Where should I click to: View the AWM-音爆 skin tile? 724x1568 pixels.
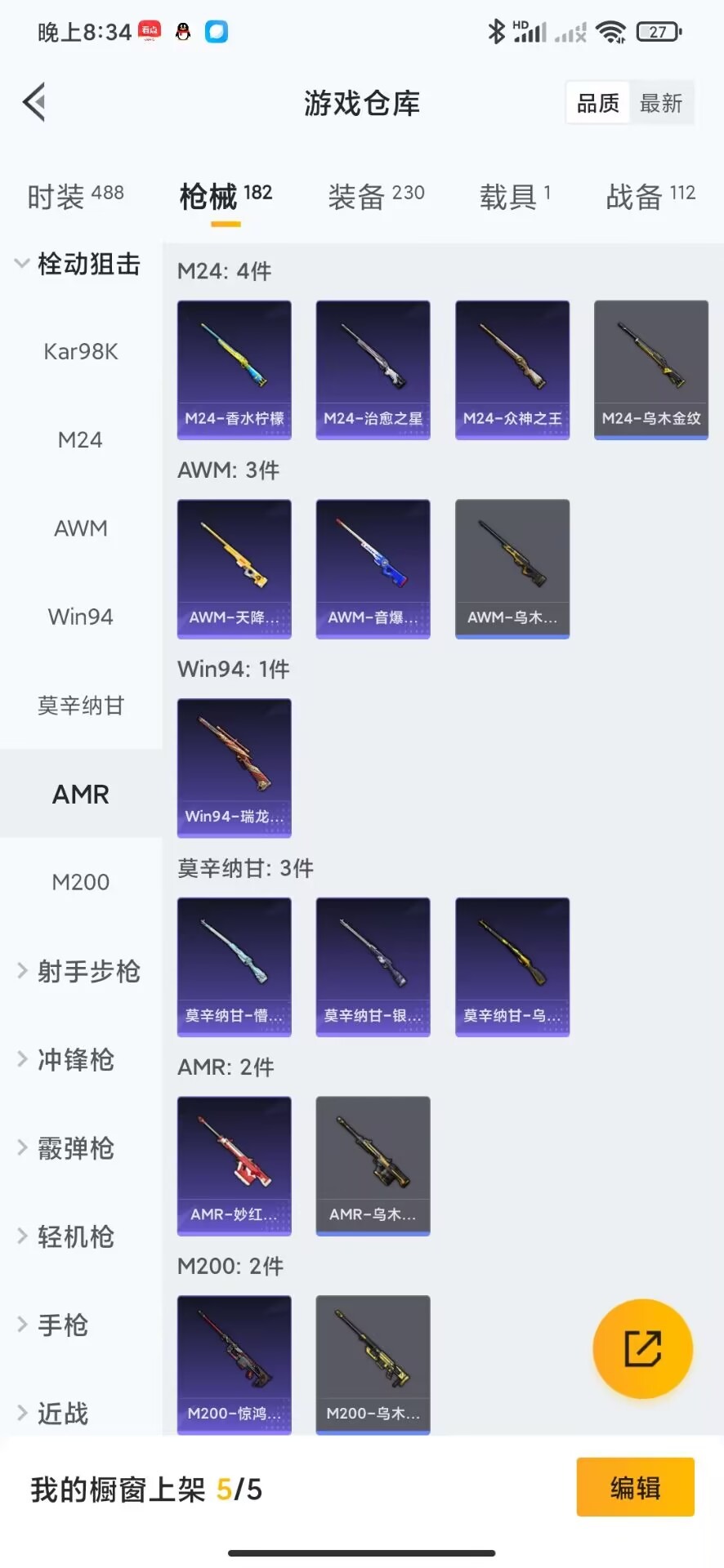click(373, 568)
